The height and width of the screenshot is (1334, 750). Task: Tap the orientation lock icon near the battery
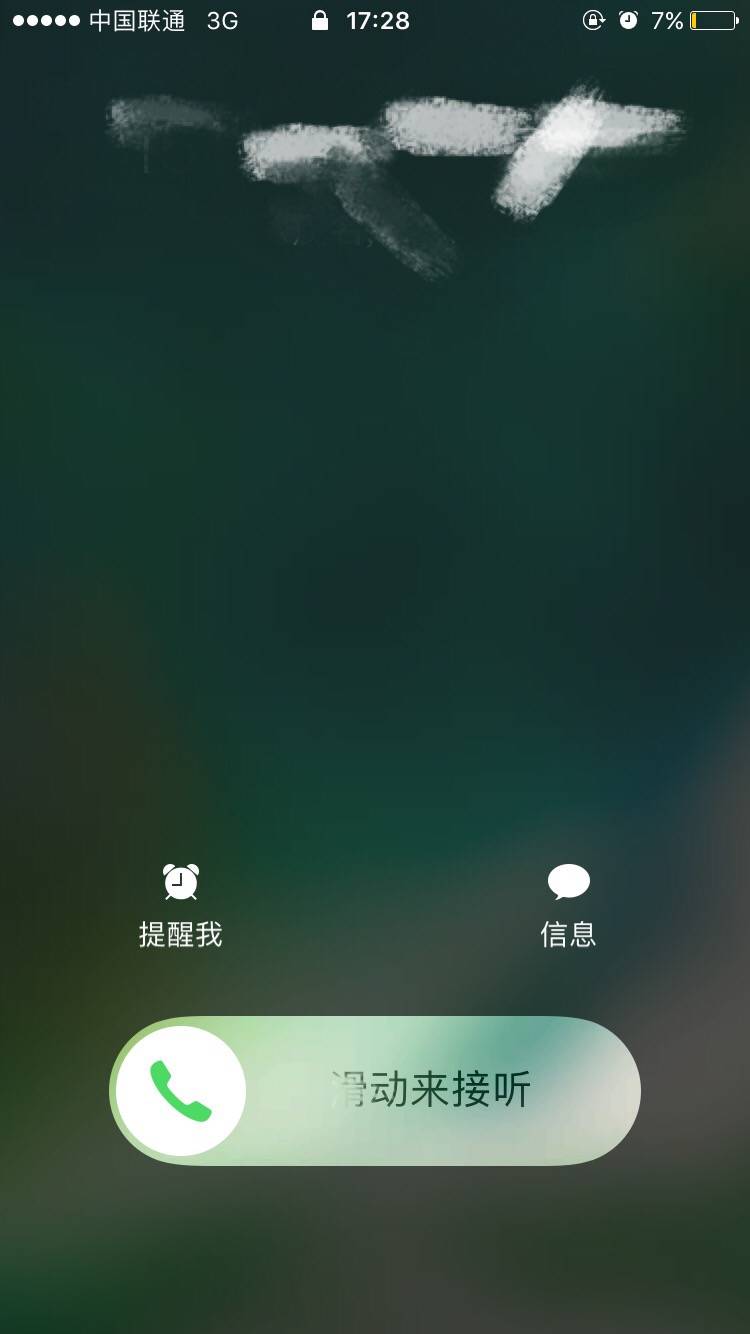click(594, 20)
